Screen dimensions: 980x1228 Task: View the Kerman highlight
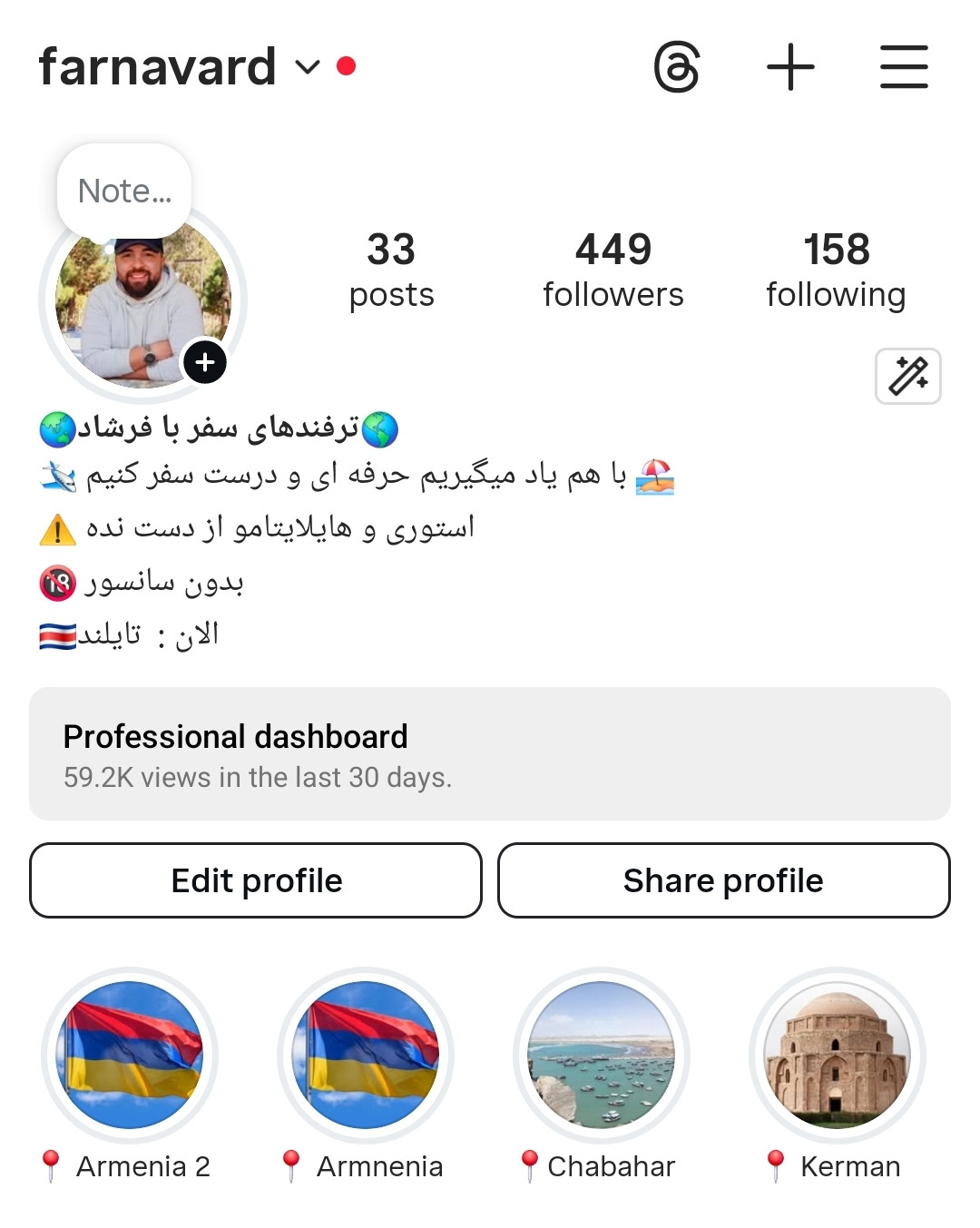click(x=837, y=1055)
